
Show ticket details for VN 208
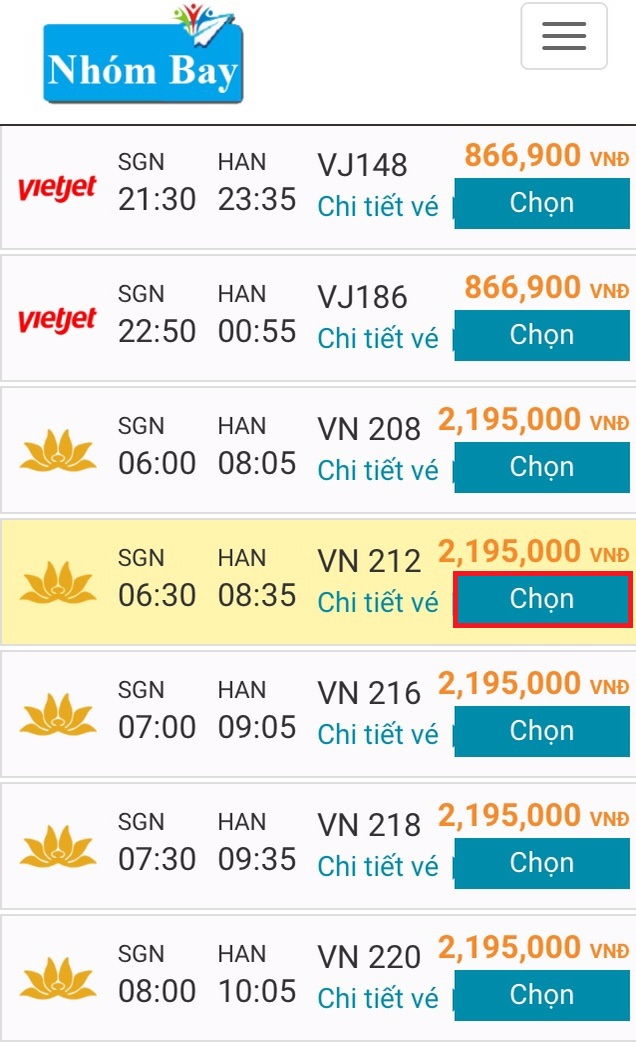[378, 471]
